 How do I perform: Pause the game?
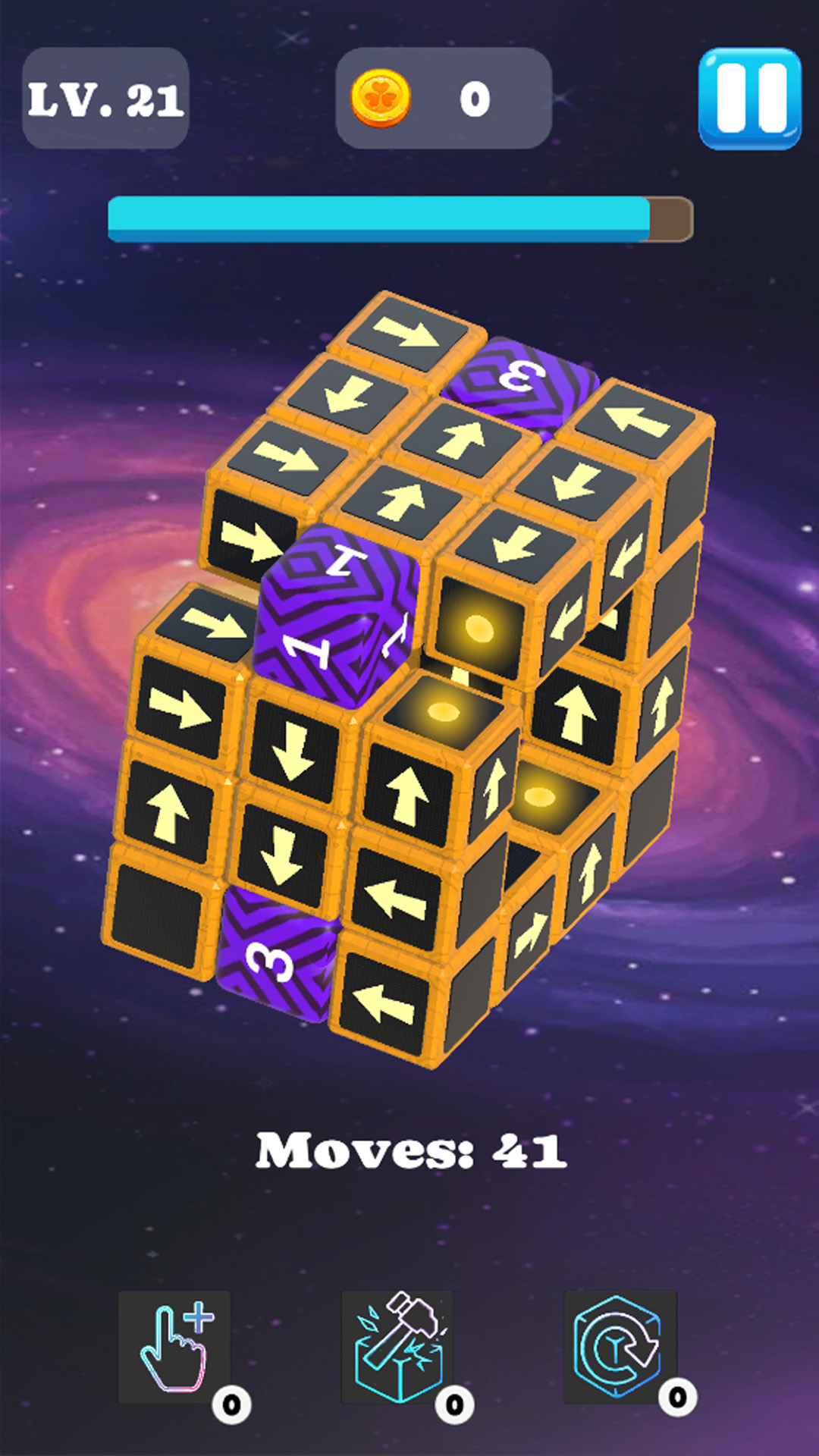749,99
